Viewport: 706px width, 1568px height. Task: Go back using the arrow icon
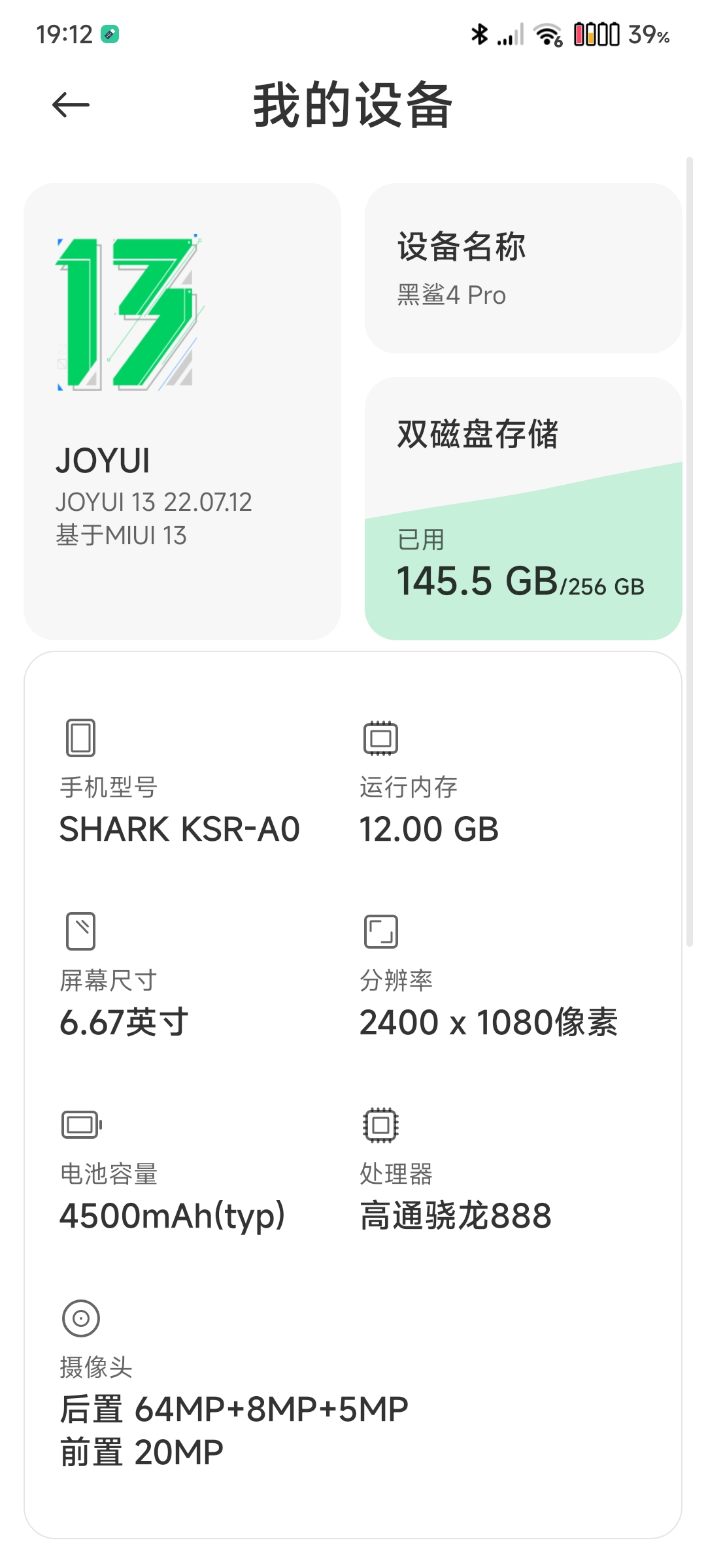[71, 105]
